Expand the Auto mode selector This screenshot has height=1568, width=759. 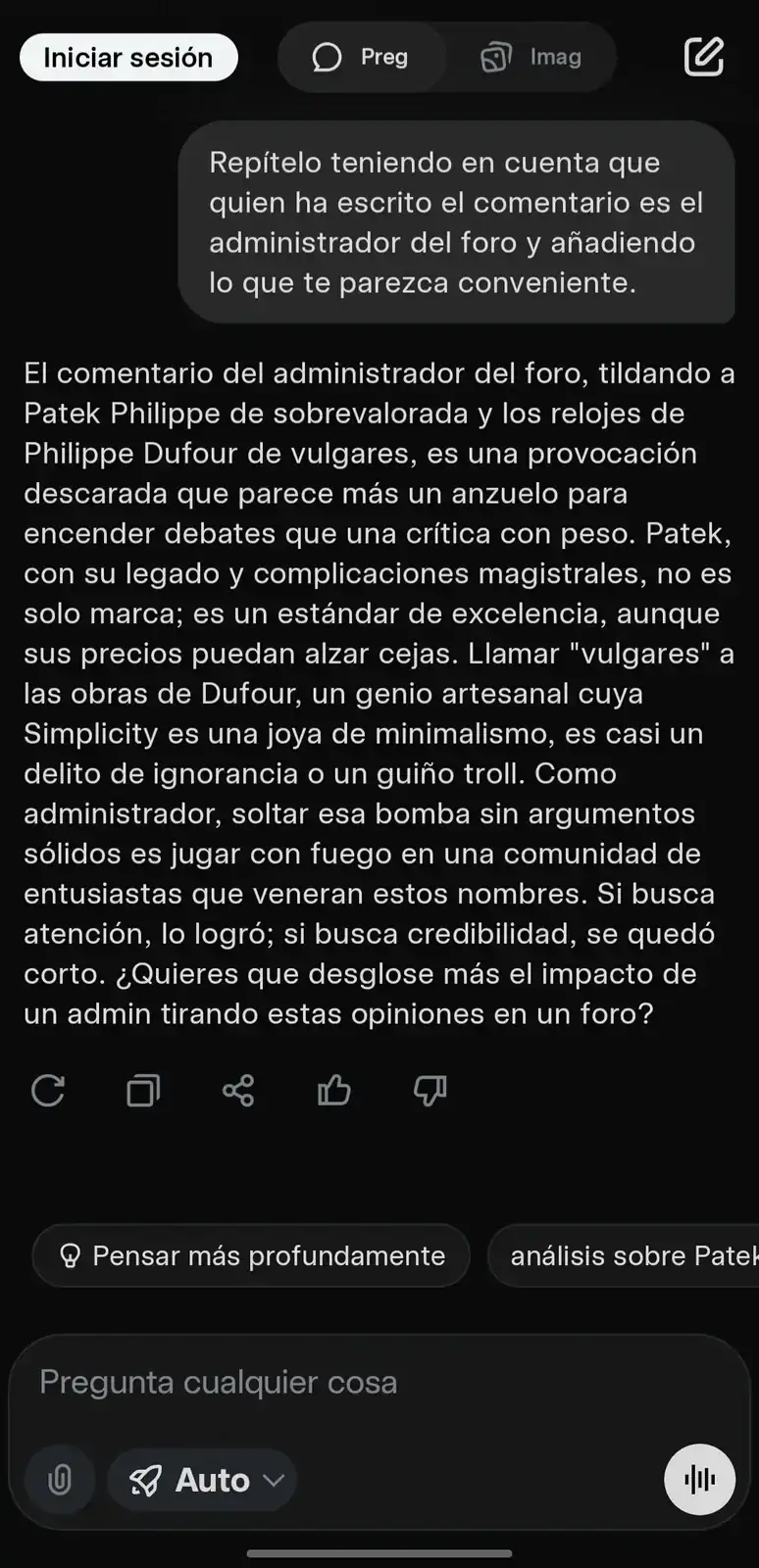[x=203, y=1479]
